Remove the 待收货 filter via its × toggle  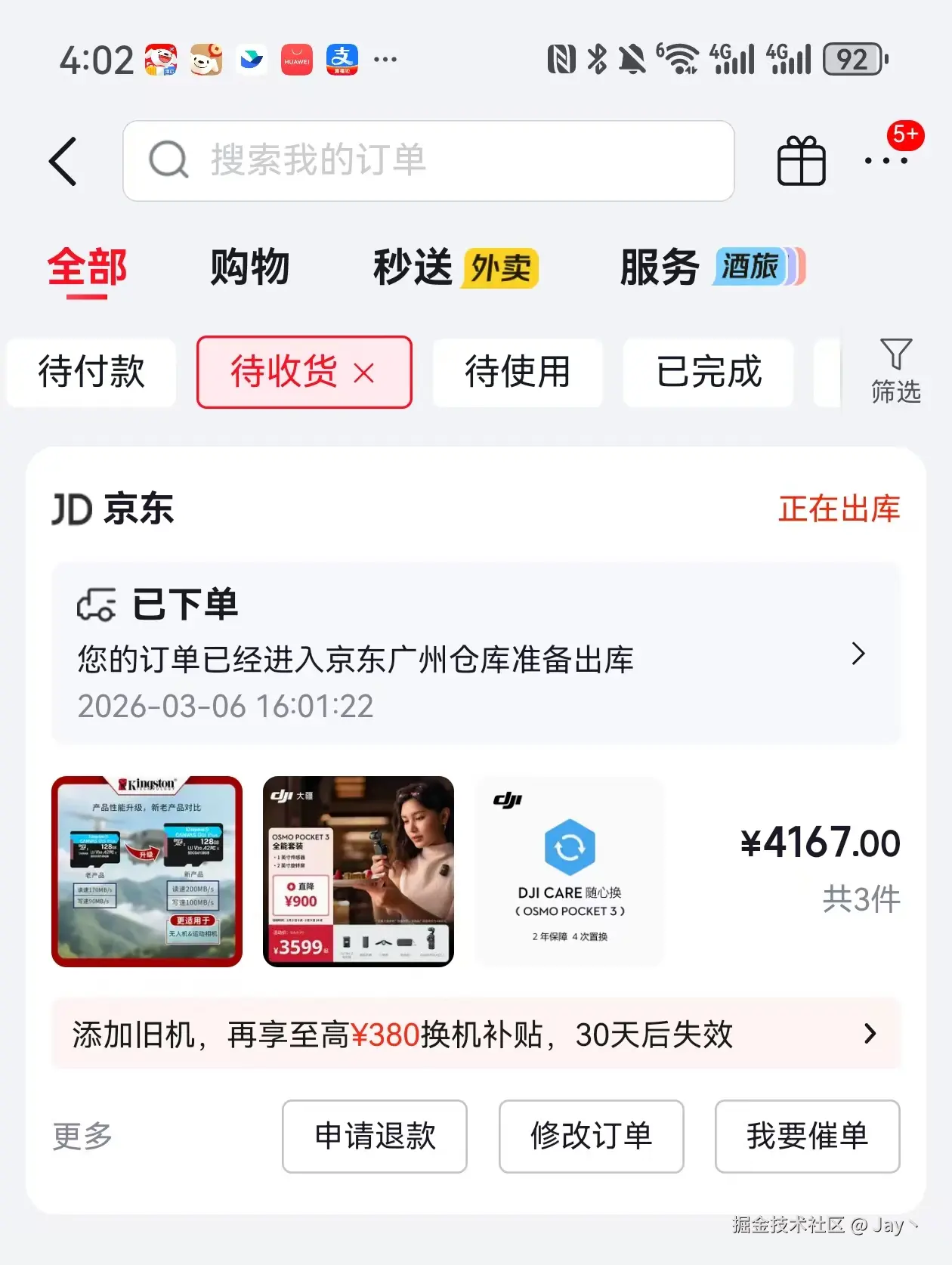point(366,373)
